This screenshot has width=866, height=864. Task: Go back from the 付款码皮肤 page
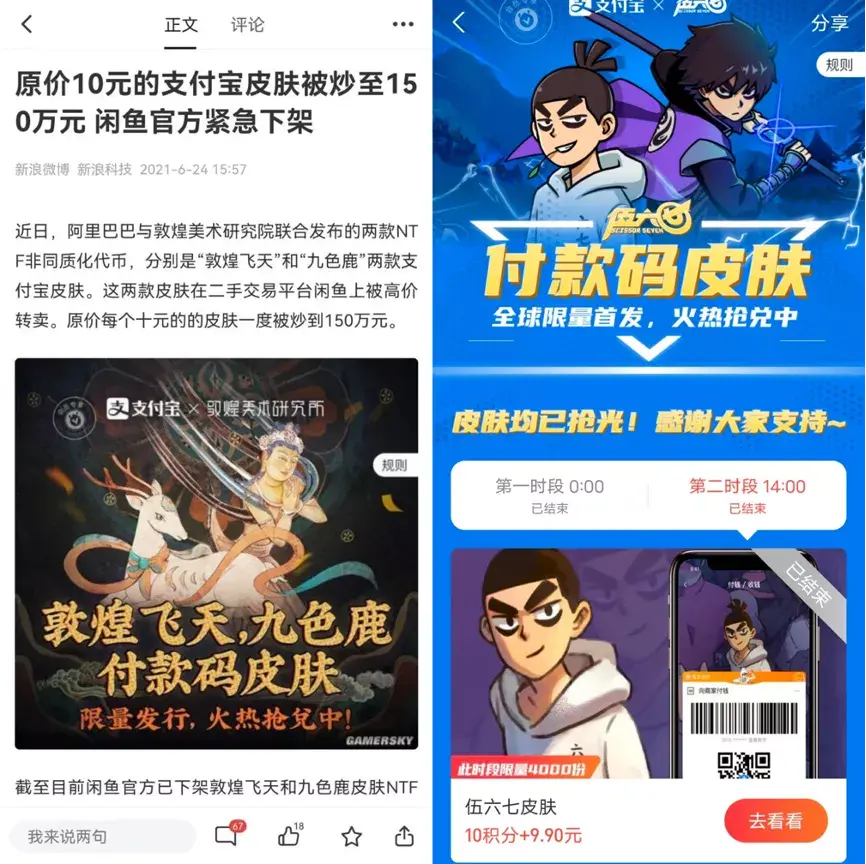click(459, 23)
